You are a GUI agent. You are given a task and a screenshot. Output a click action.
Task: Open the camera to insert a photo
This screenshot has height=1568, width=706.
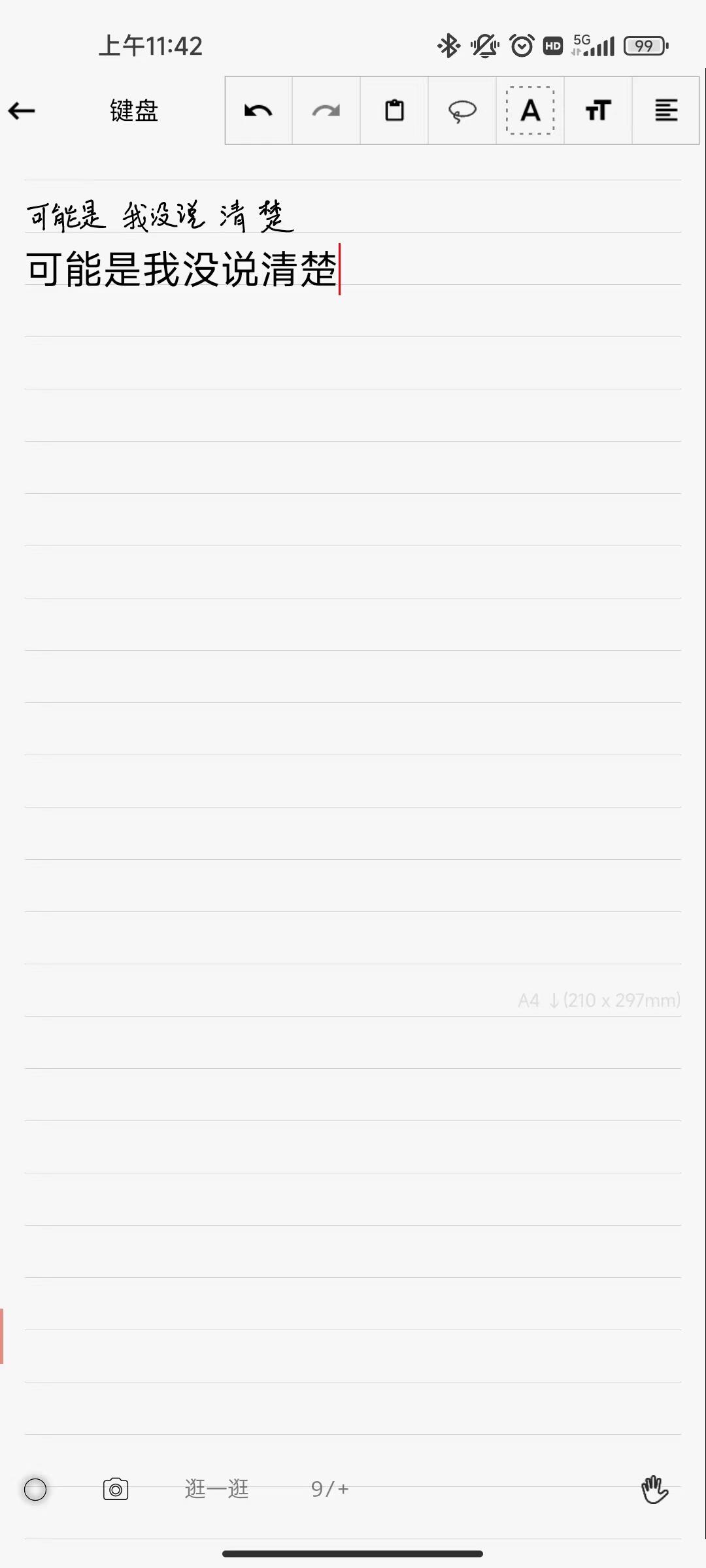(116, 1490)
